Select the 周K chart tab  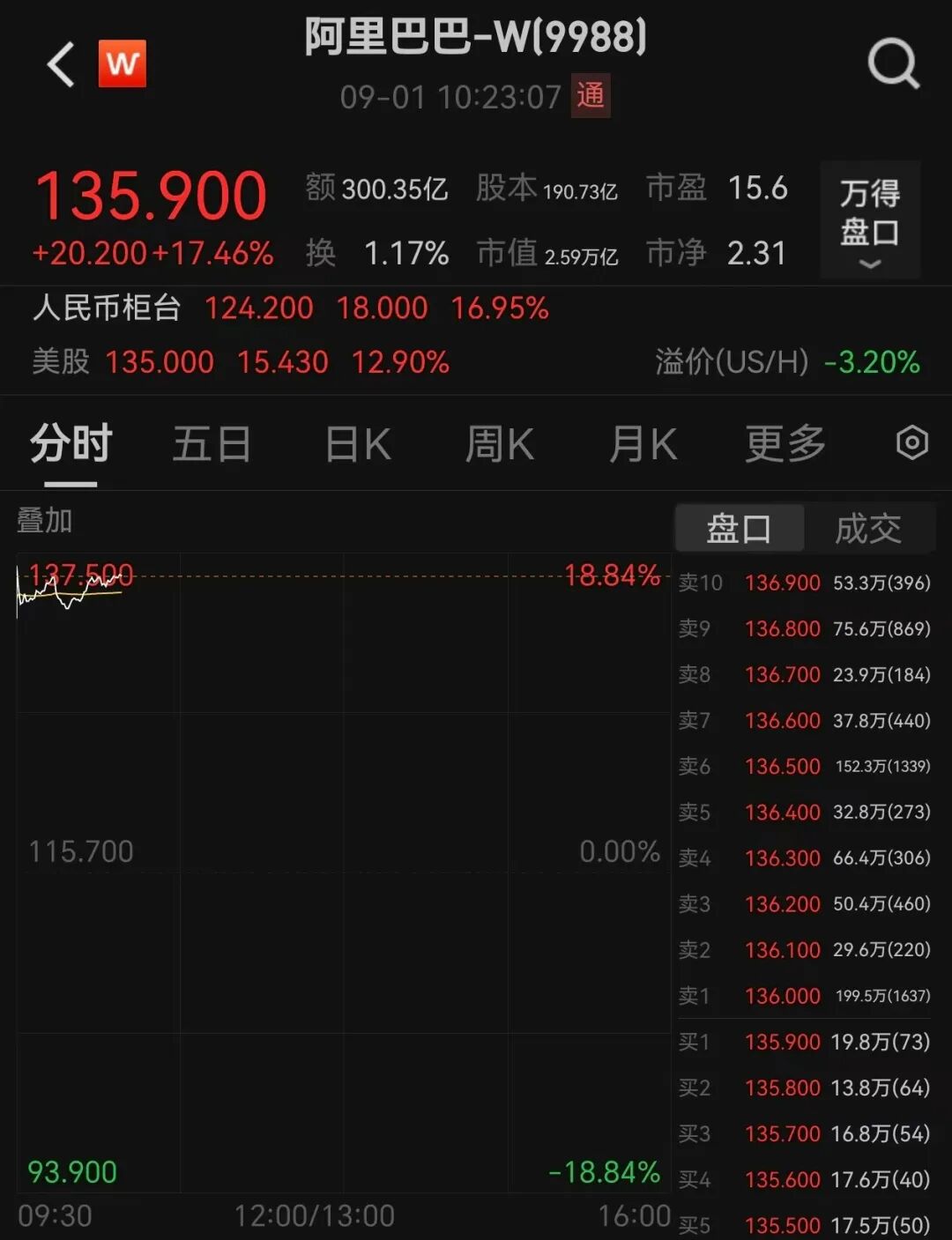click(499, 443)
